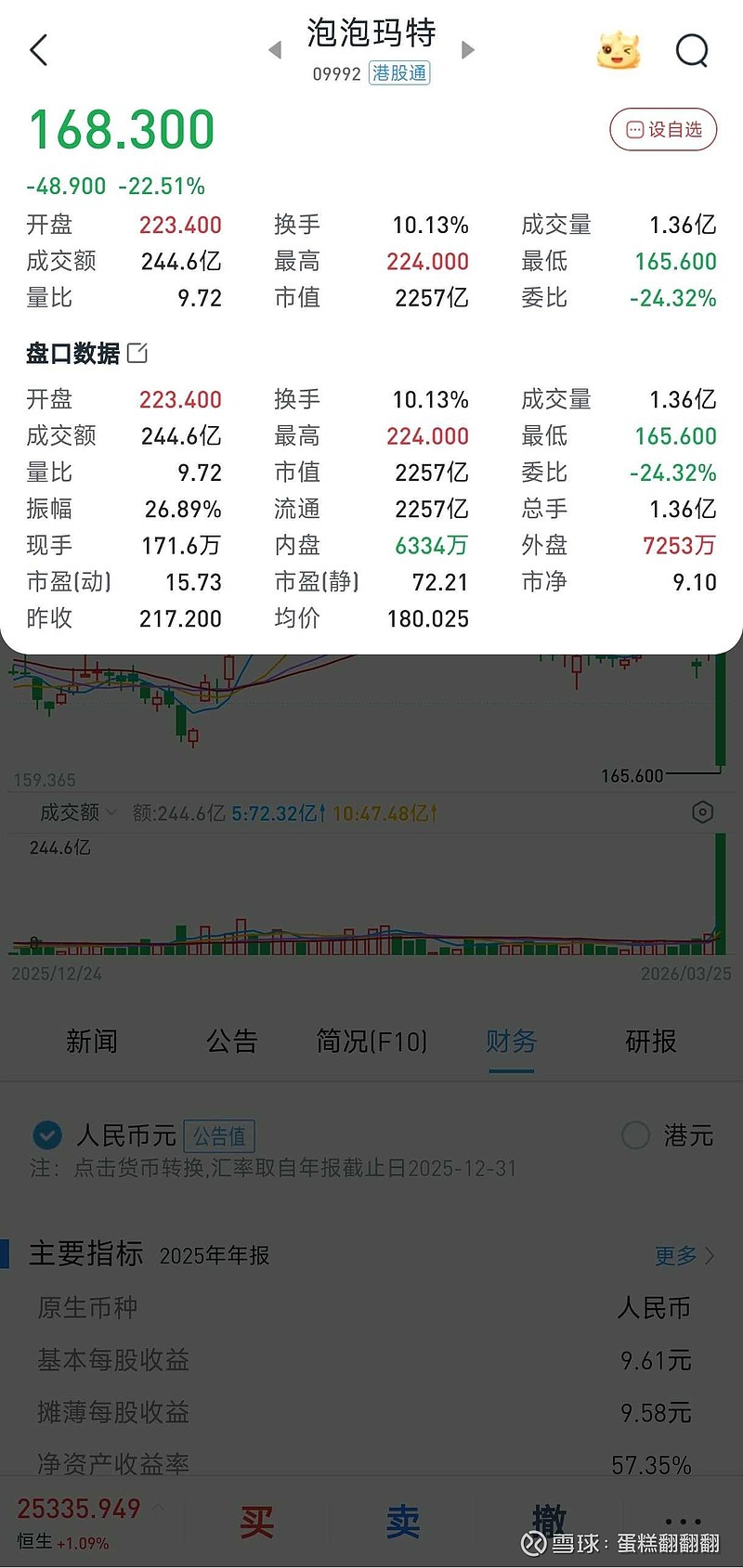
Task: Open chart settings with the gear icon
Action: coord(703,812)
